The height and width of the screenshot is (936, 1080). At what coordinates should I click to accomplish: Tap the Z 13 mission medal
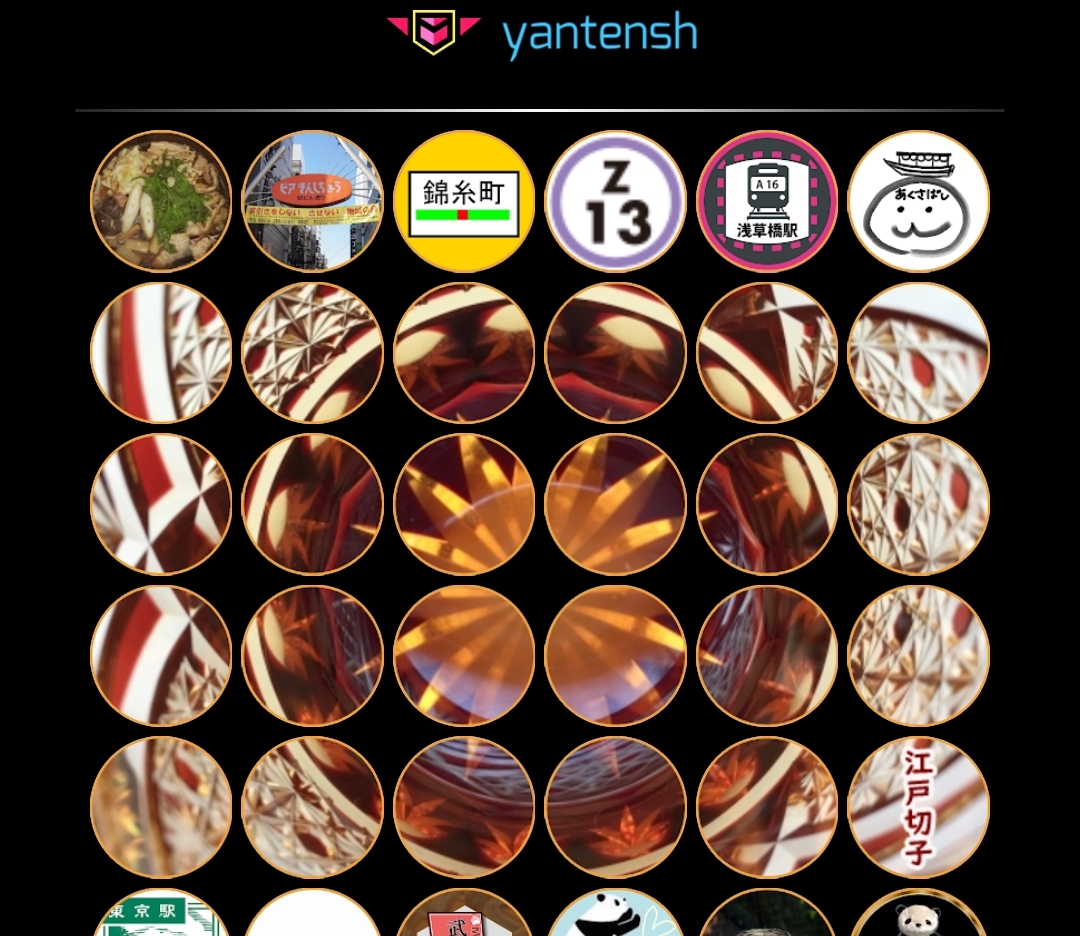click(615, 201)
